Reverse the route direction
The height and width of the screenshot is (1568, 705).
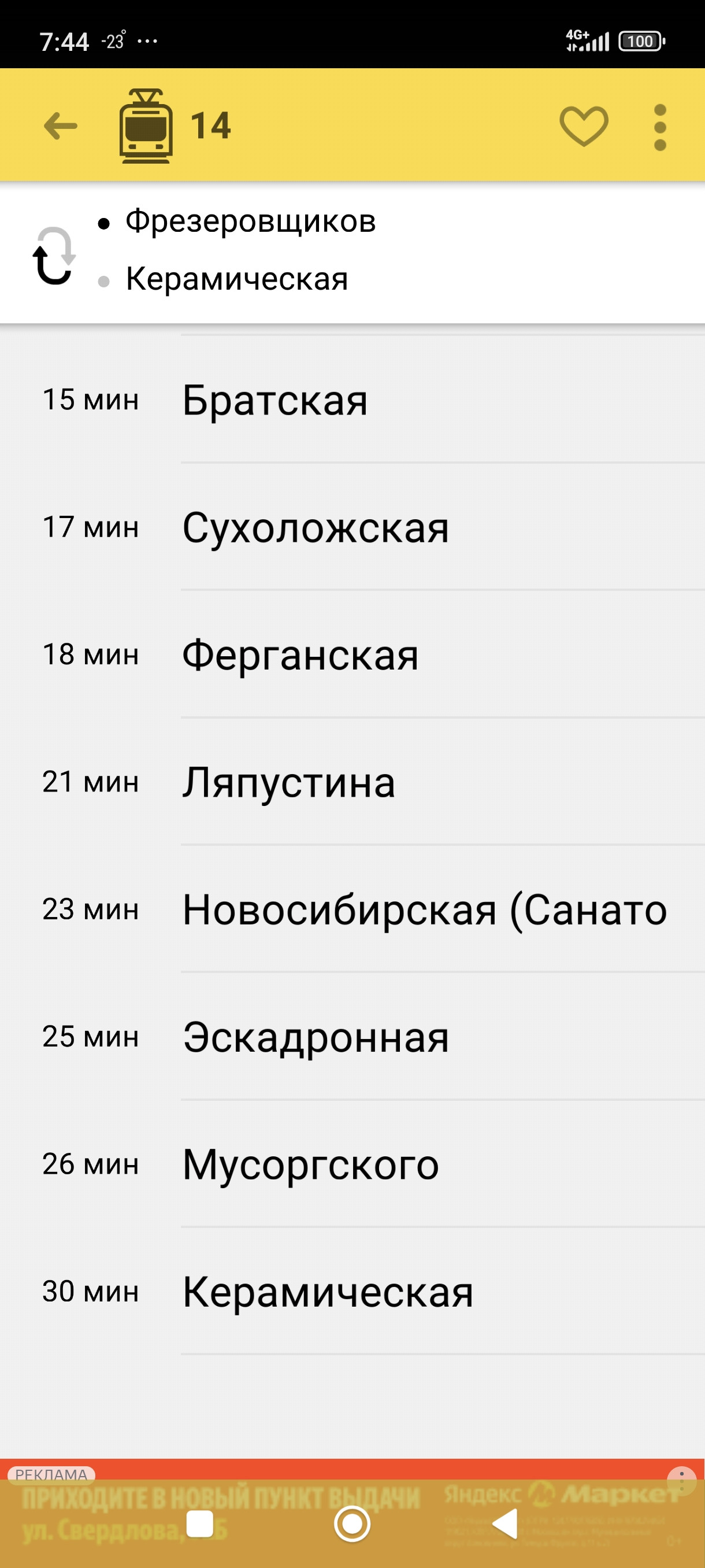coord(54,255)
